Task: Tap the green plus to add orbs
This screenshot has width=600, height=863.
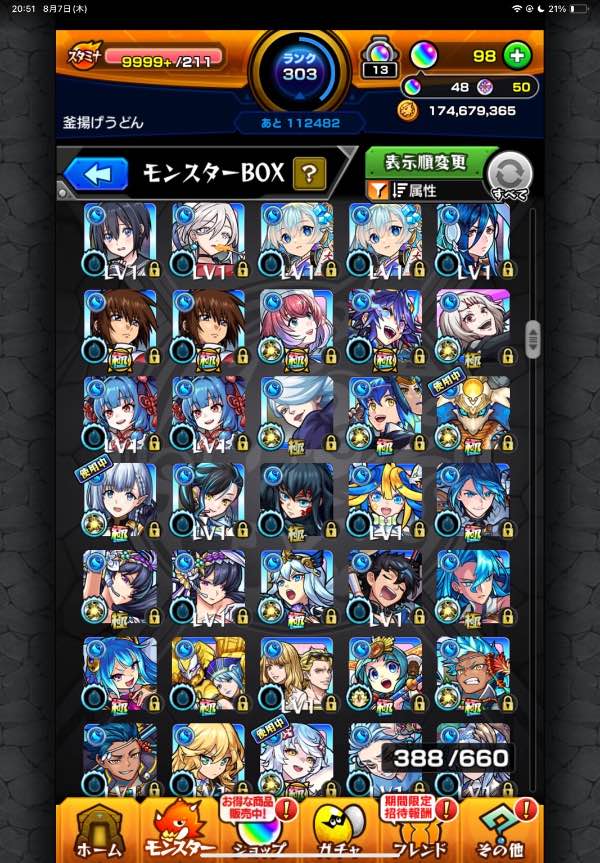Action: click(x=516, y=55)
